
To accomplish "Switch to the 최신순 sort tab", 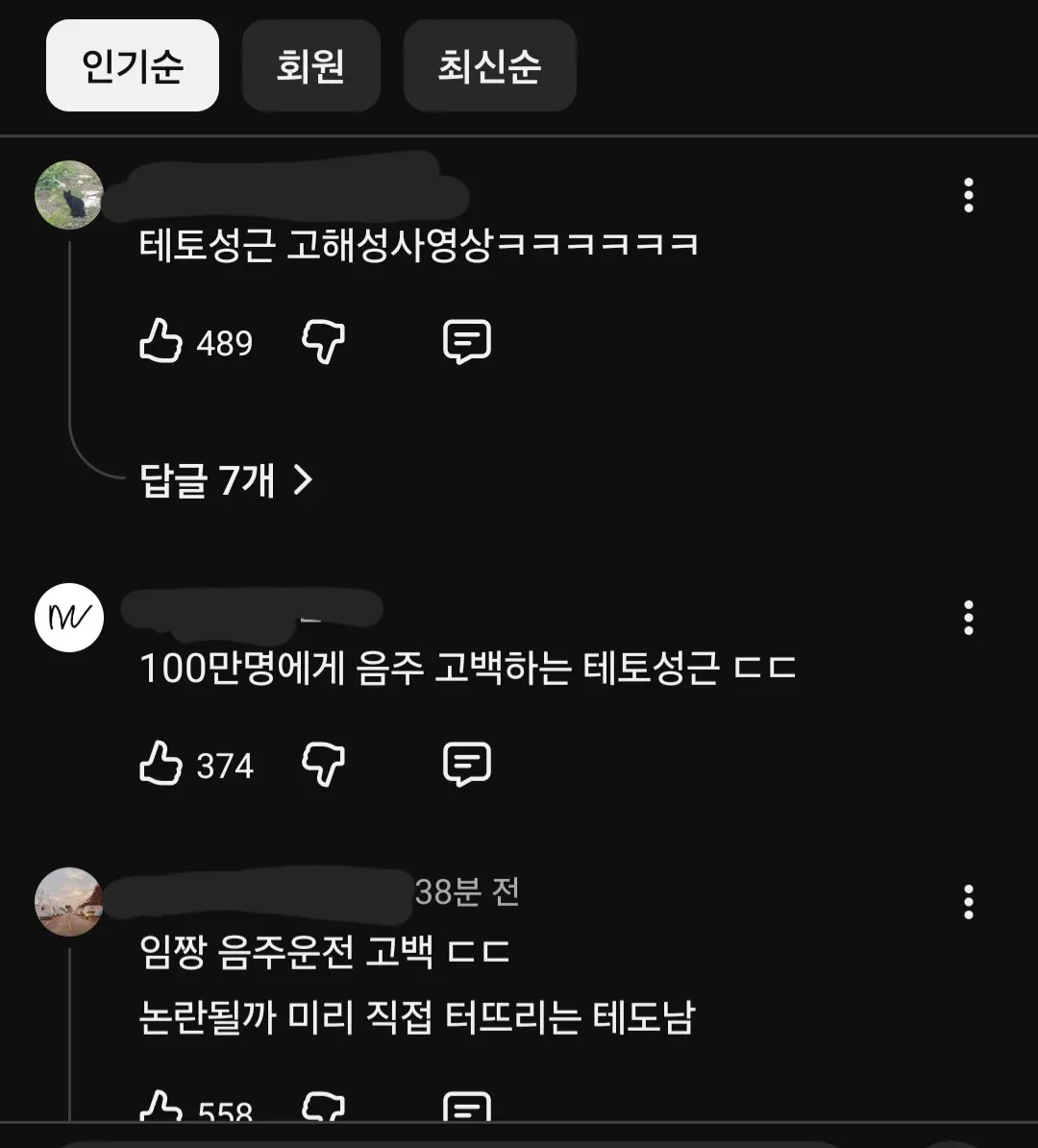I will tap(490, 65).
